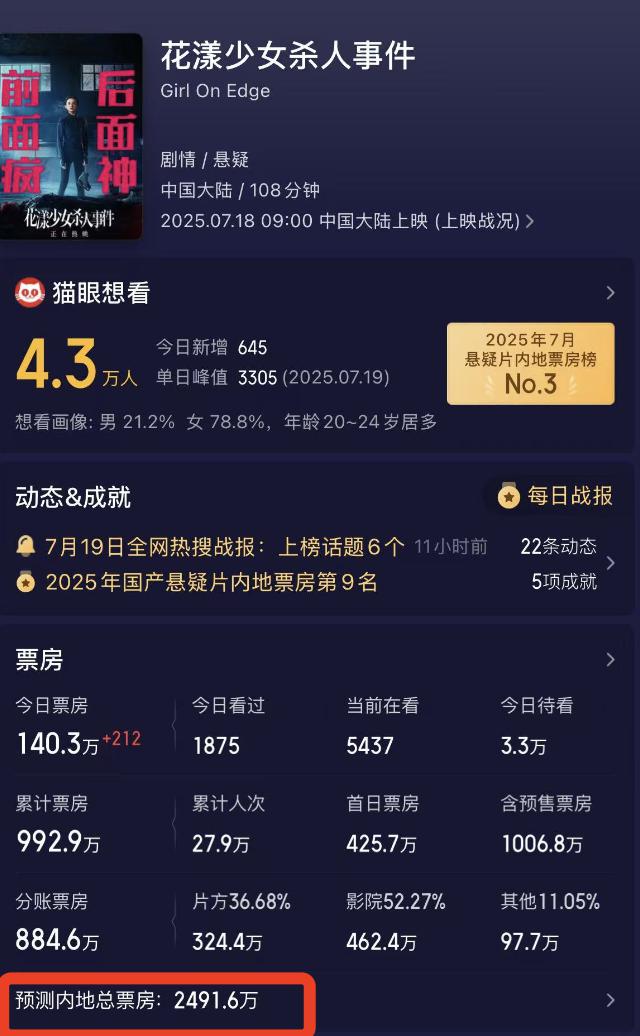Open the 票房 box office details

610,660
